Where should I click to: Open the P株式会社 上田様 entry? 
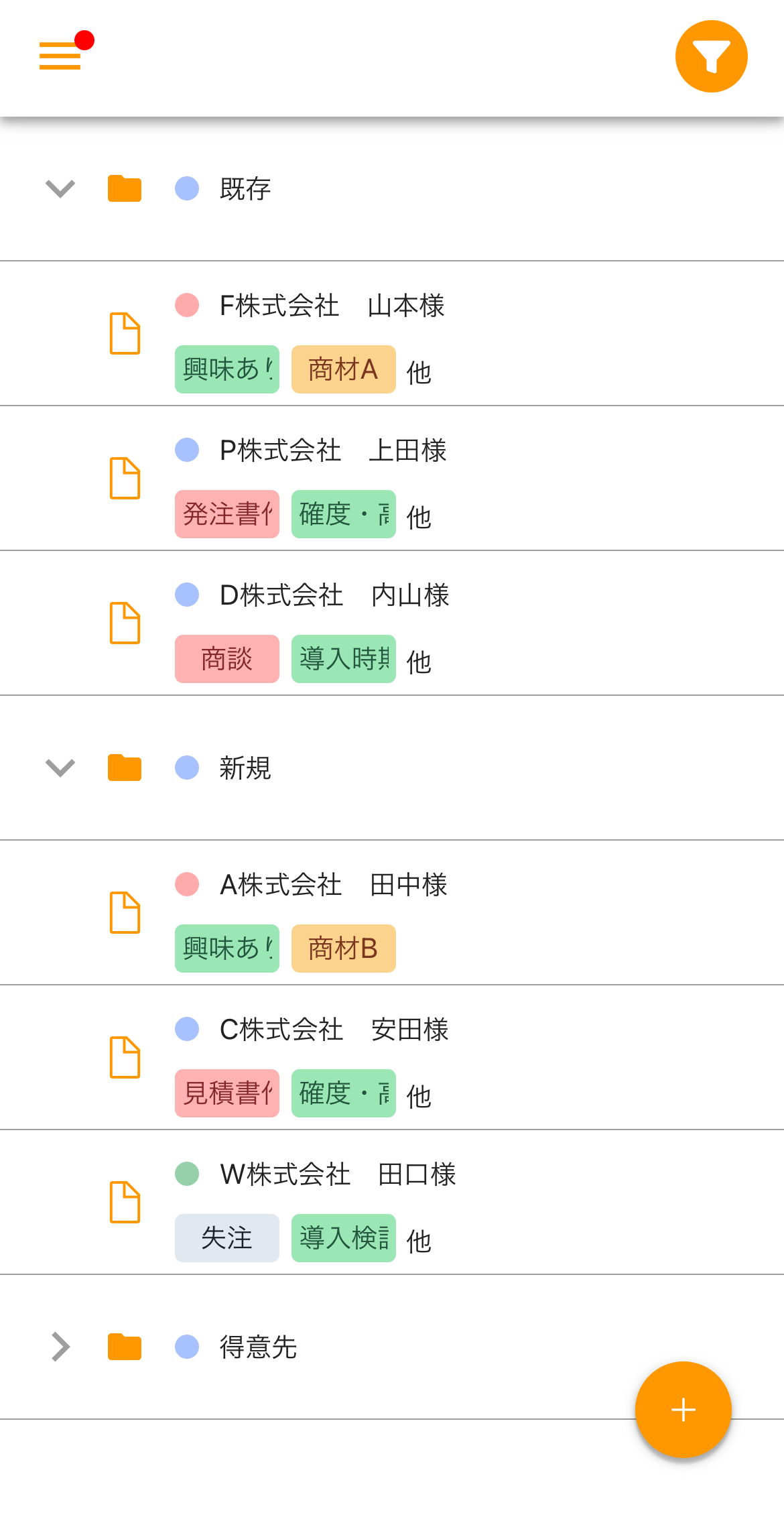point(334,451)
